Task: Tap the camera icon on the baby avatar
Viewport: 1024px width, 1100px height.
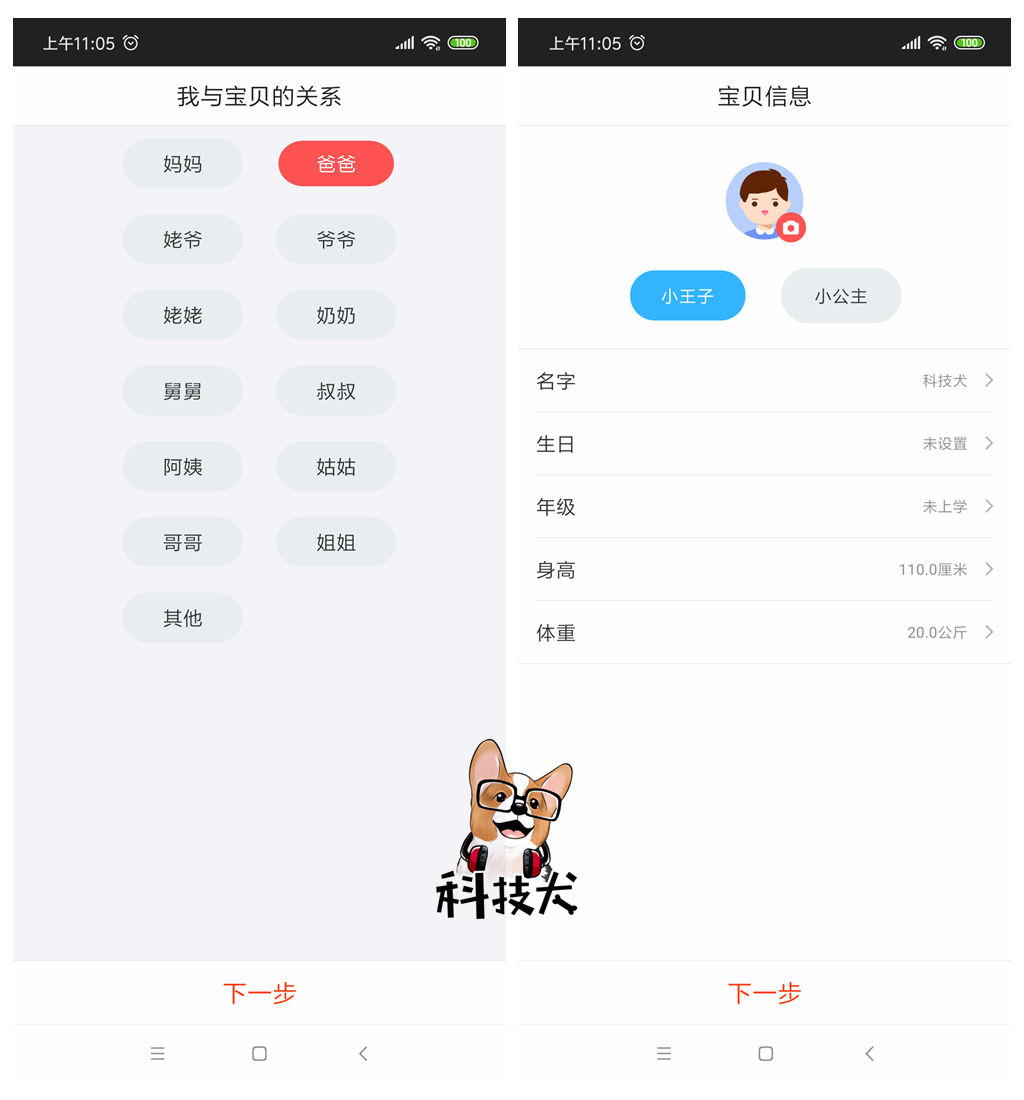Action: click(792, 229)
